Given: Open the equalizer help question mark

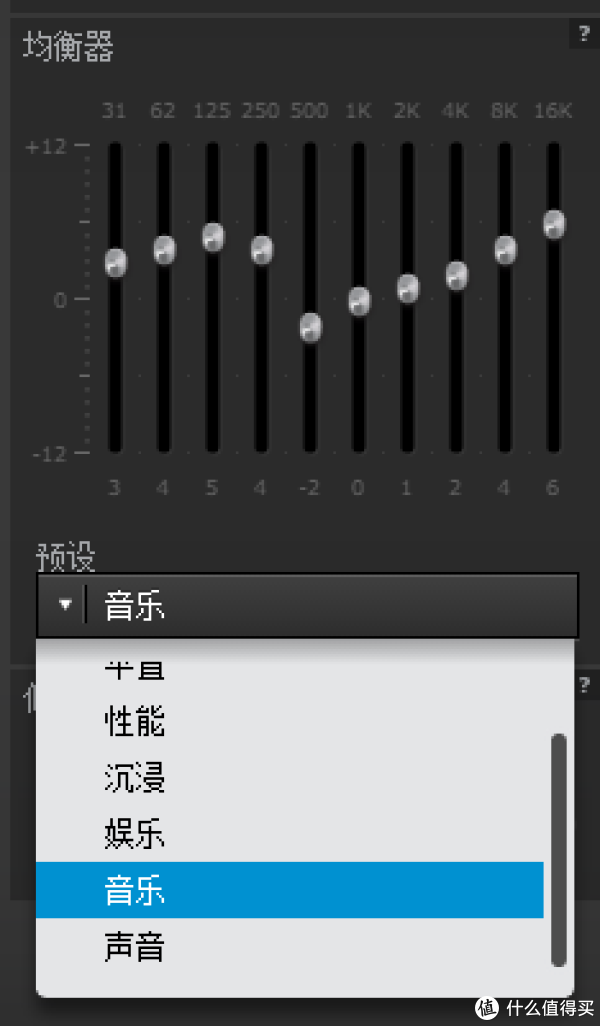Looking at the screenshot, I should (584, 33).
